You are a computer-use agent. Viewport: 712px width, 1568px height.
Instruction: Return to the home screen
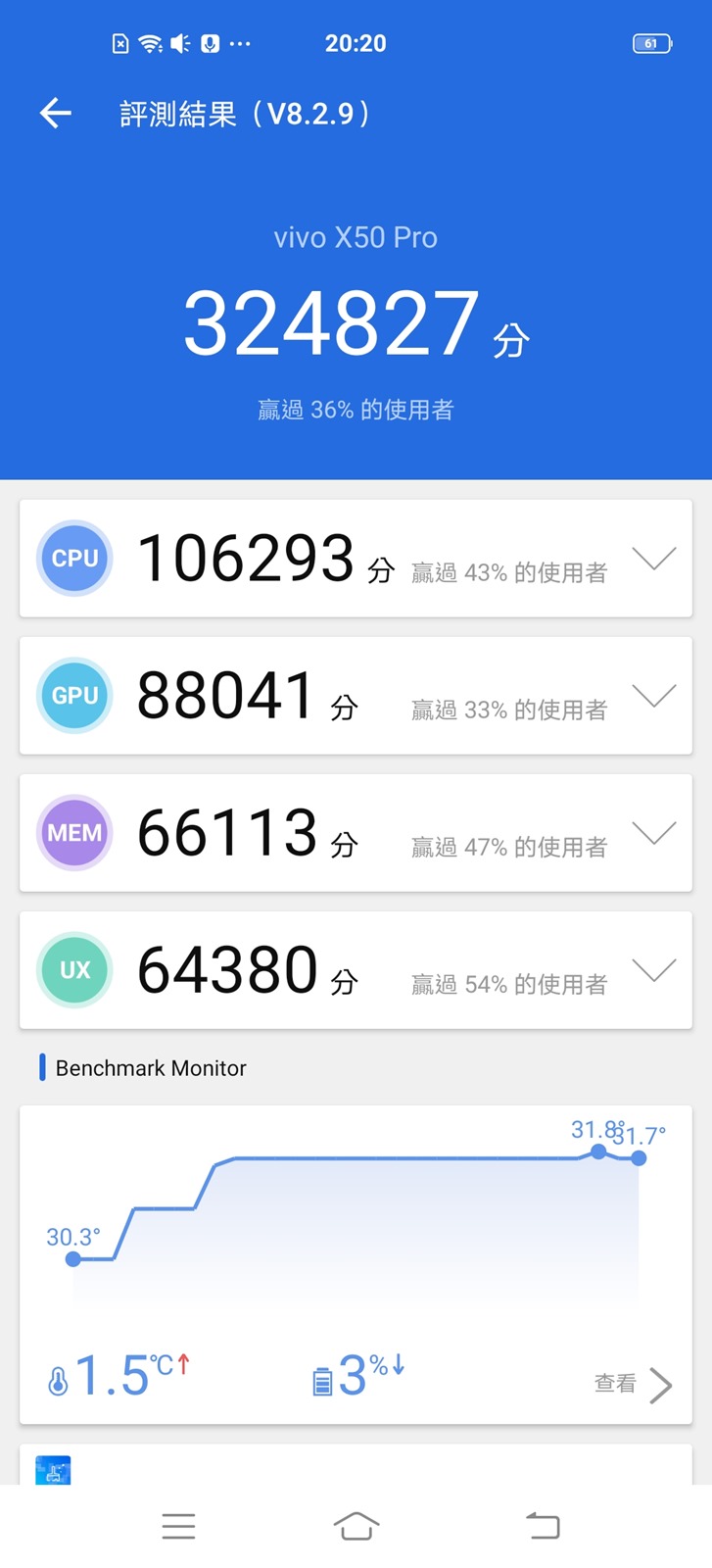(356, 1526)
